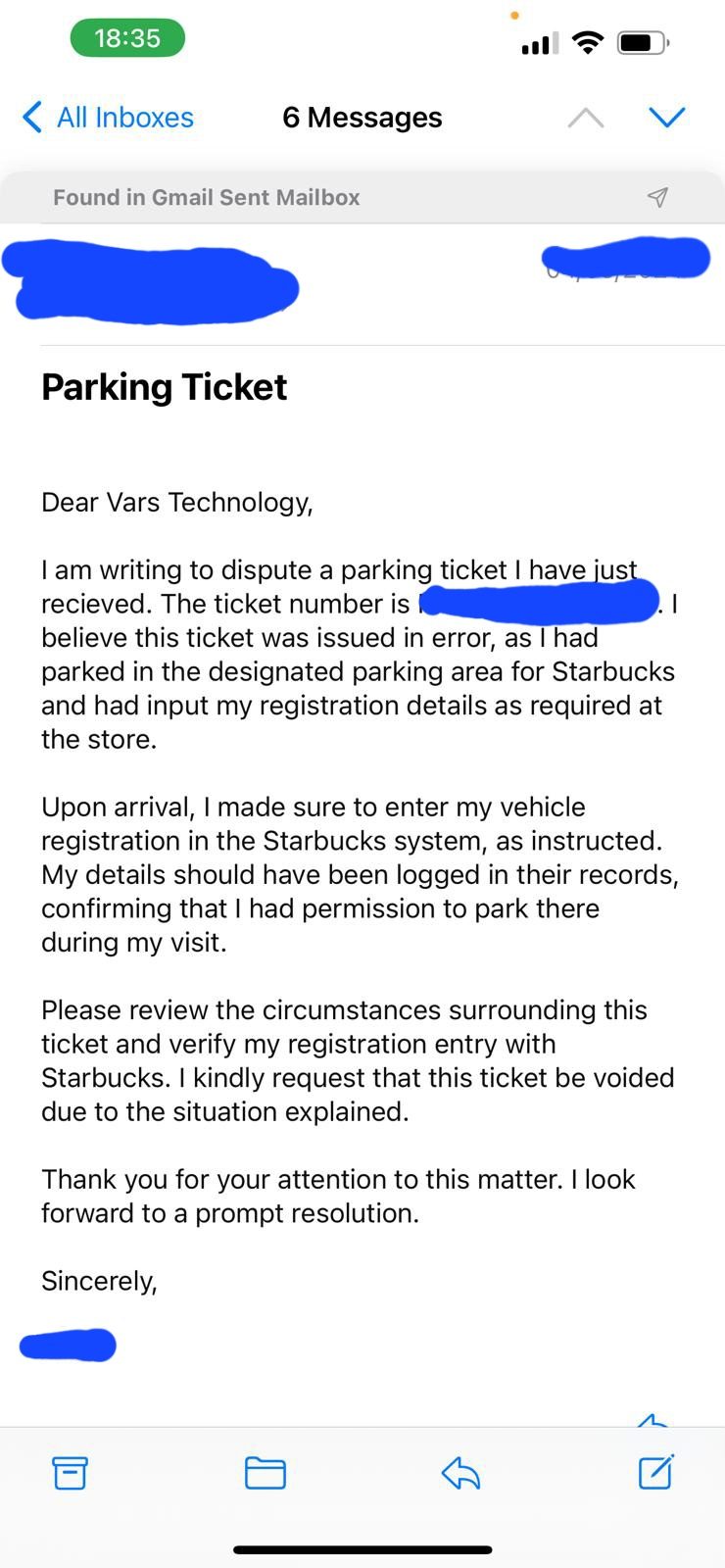Go back to All Inboxes
The width and height of the screenshot is (725, 1568).
tap(108, 118)
